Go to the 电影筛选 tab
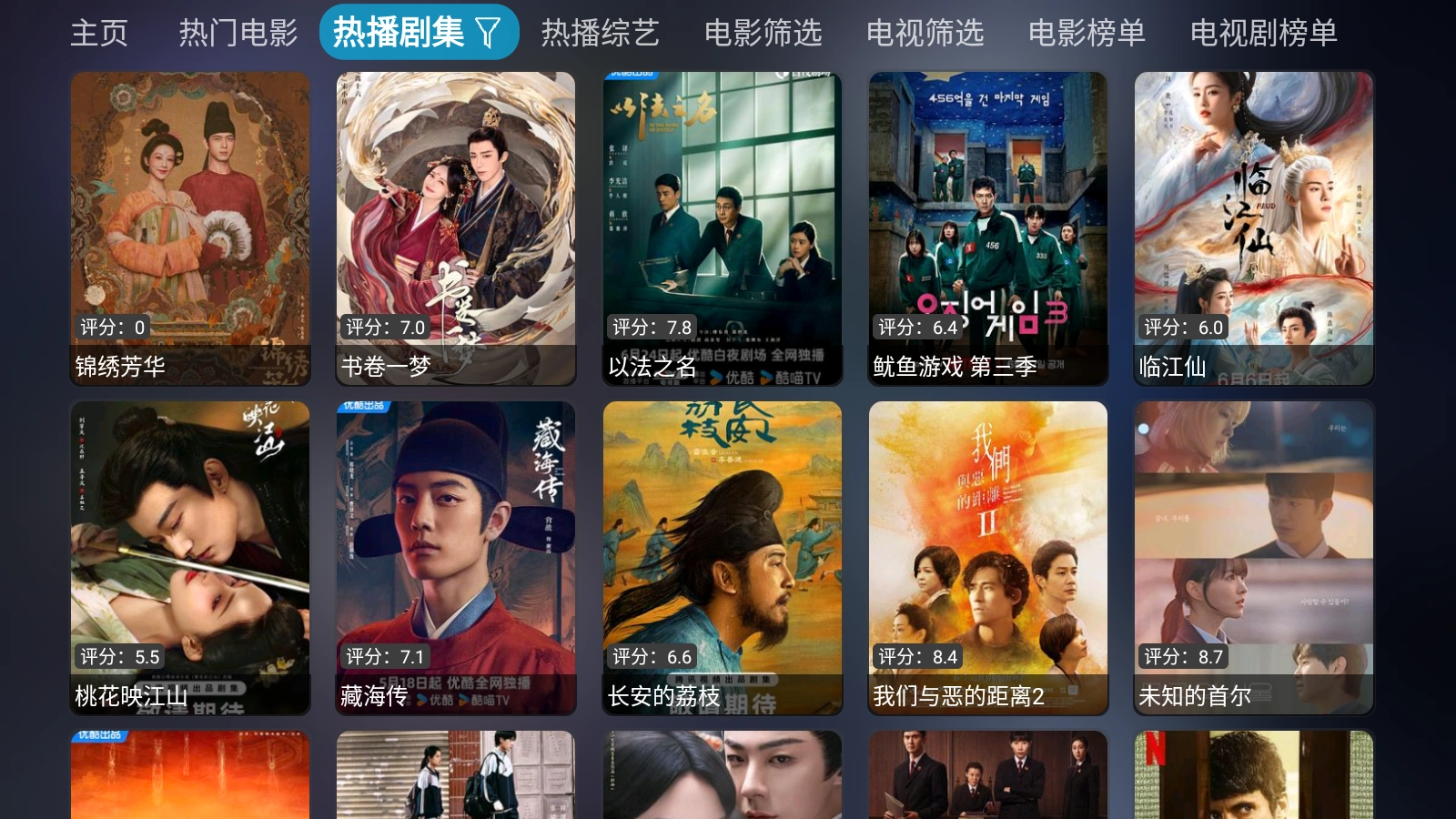This screenshot has height=819, width=1456. click(x=763, y=33)
